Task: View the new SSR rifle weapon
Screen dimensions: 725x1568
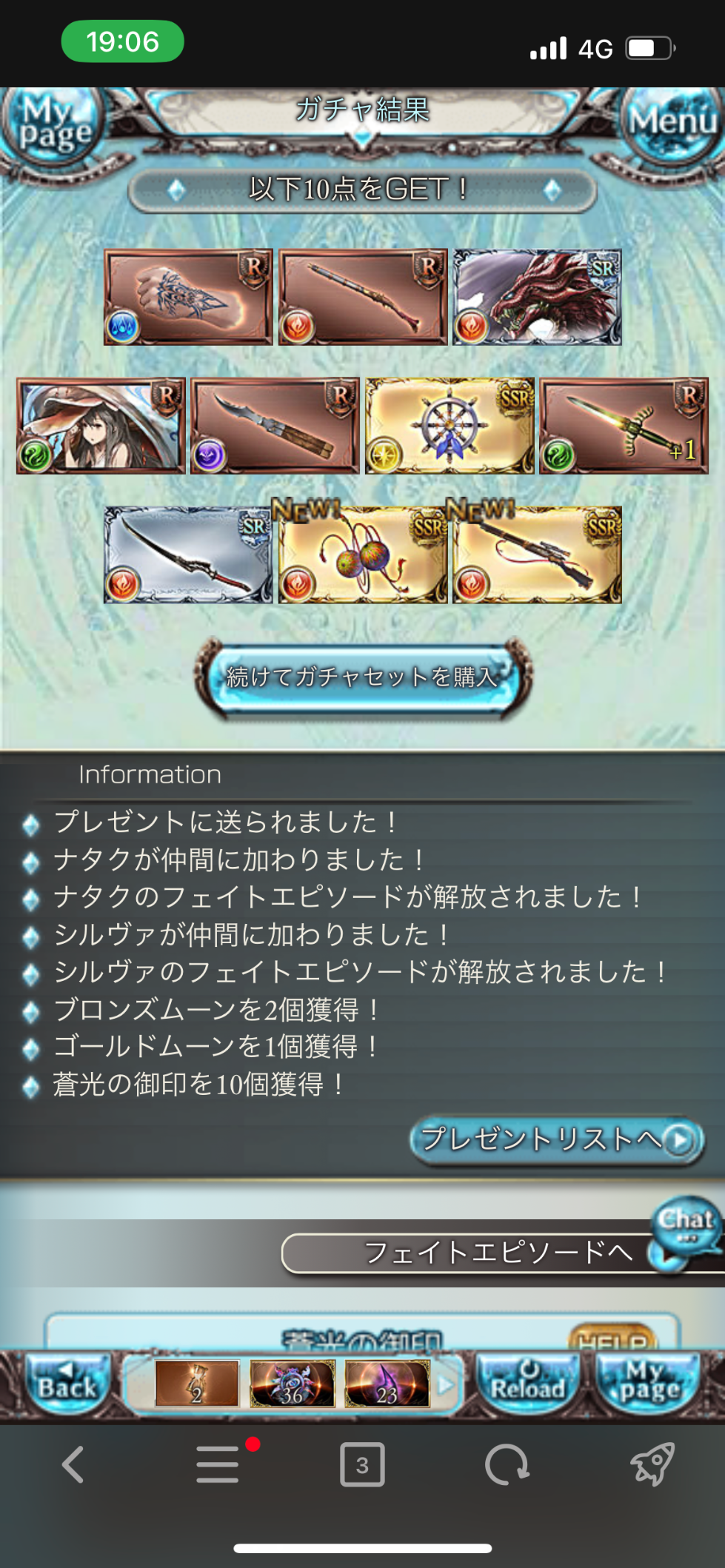Action: 537,555
